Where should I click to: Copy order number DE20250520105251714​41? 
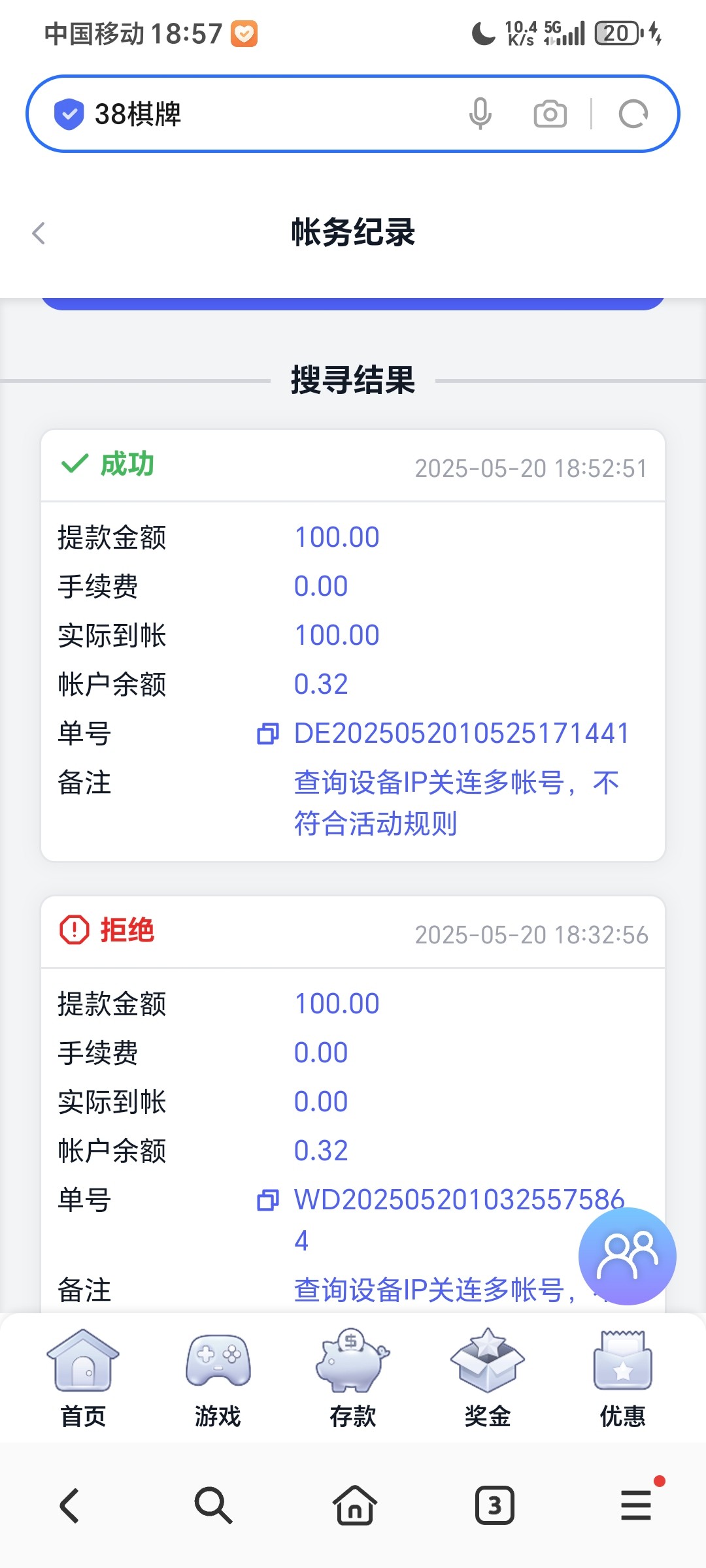[x=268, y=734]
